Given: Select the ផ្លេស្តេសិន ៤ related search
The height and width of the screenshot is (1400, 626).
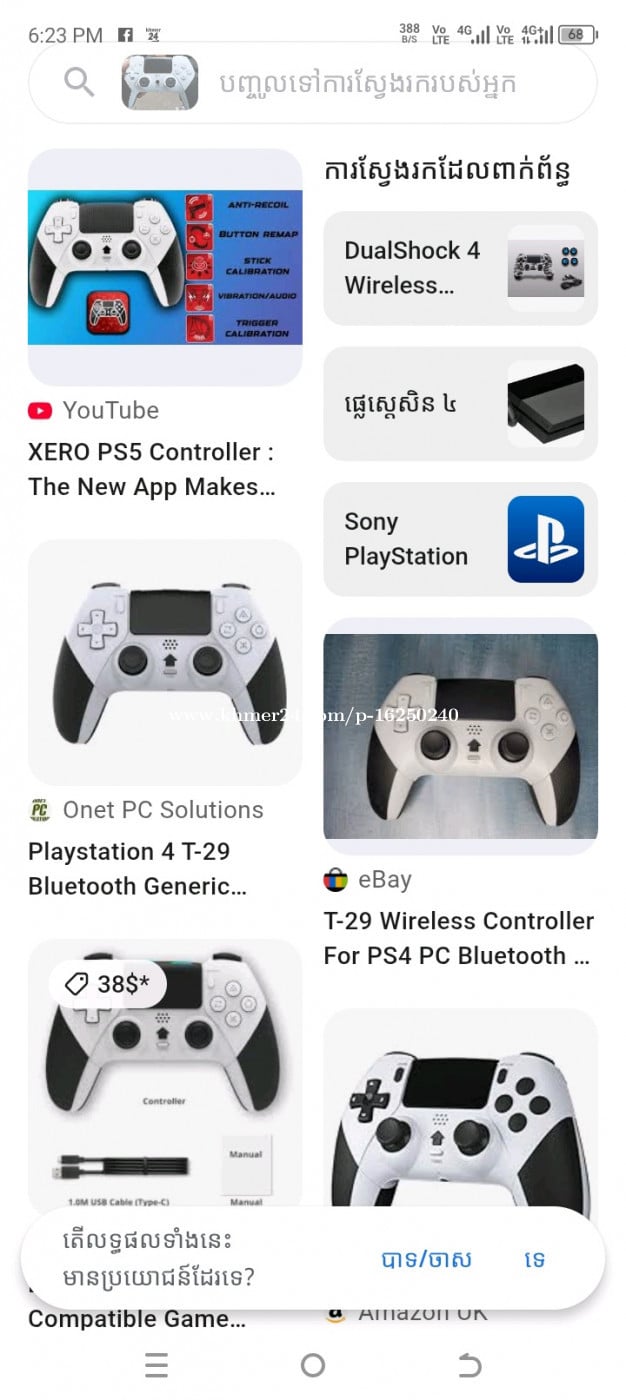Looking at the screenshot, I should (460, 404).
